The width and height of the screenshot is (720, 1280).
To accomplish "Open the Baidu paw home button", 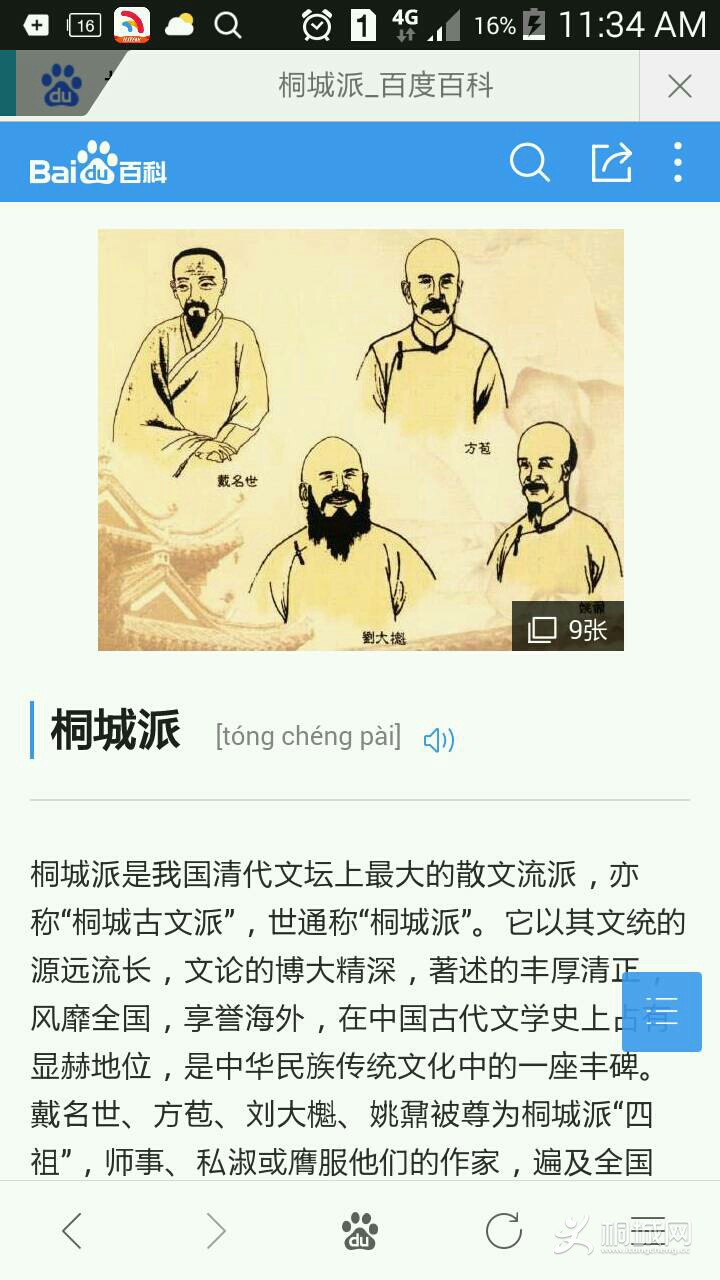I will [x=360, y=1231].
